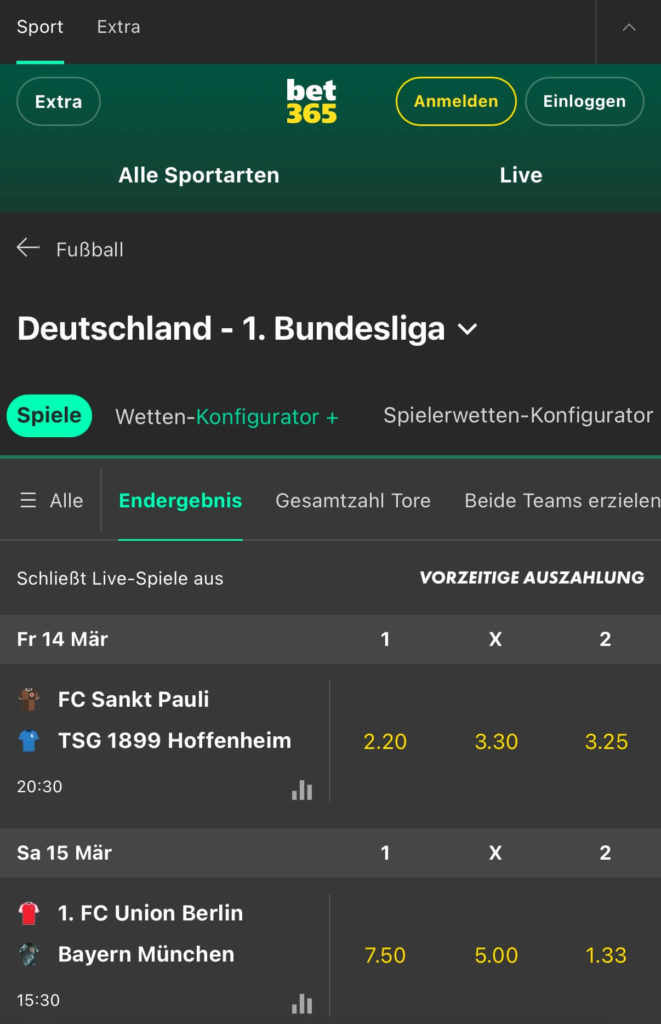Open the Alle markets menu
The height and width of the screenshot is (1024, 661).
point(52,501)
